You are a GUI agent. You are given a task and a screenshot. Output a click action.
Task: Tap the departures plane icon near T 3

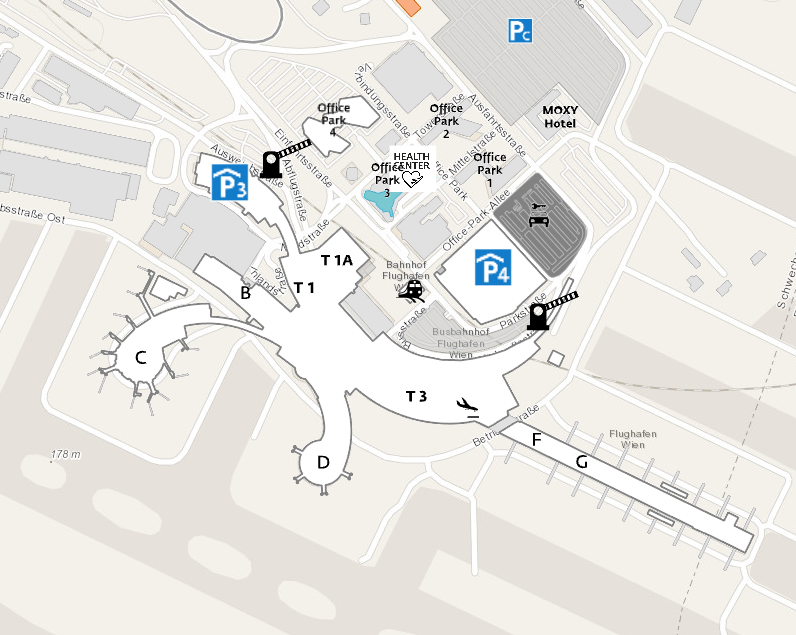pyautogui.click(x=466, y=405)
